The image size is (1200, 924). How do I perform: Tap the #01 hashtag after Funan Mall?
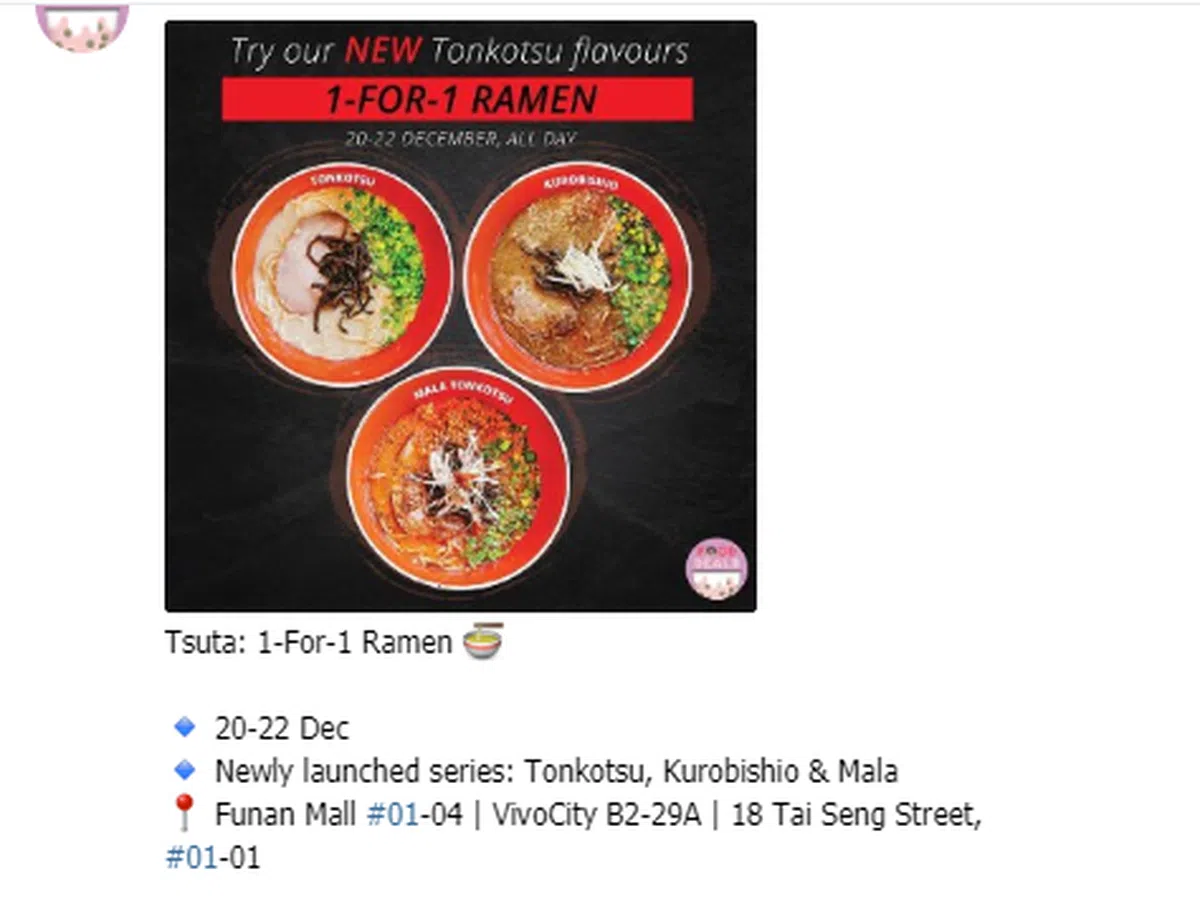[x=391, y=815]
